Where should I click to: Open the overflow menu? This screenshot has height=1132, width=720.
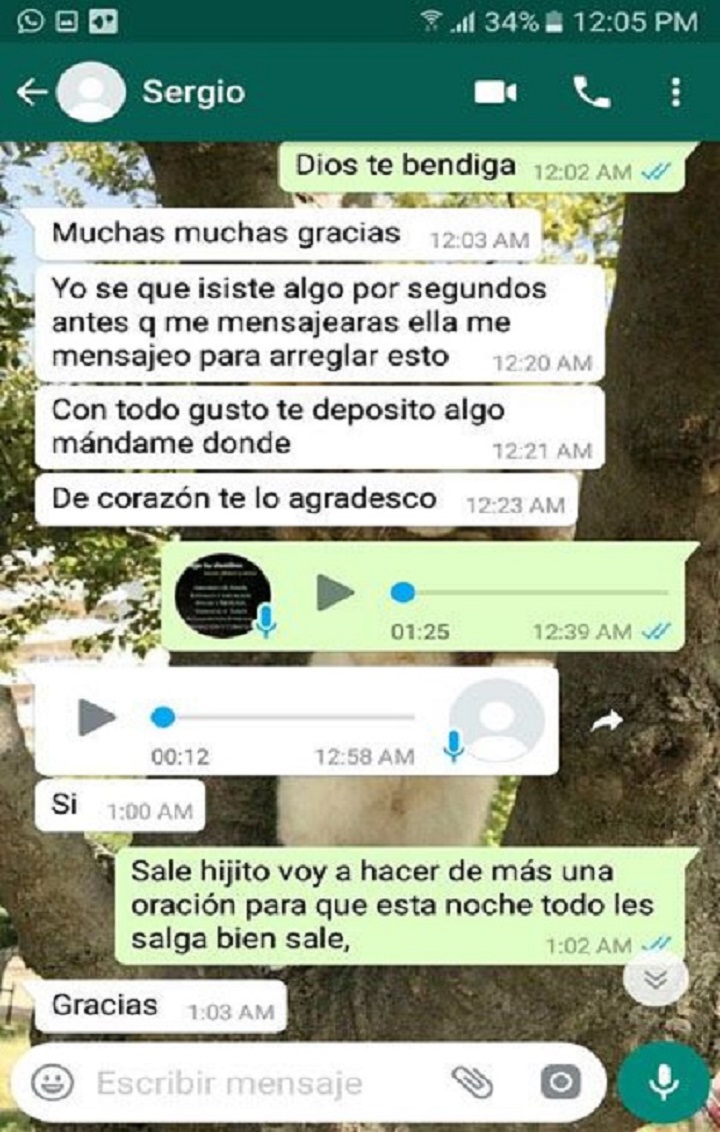tap(676, 92)
